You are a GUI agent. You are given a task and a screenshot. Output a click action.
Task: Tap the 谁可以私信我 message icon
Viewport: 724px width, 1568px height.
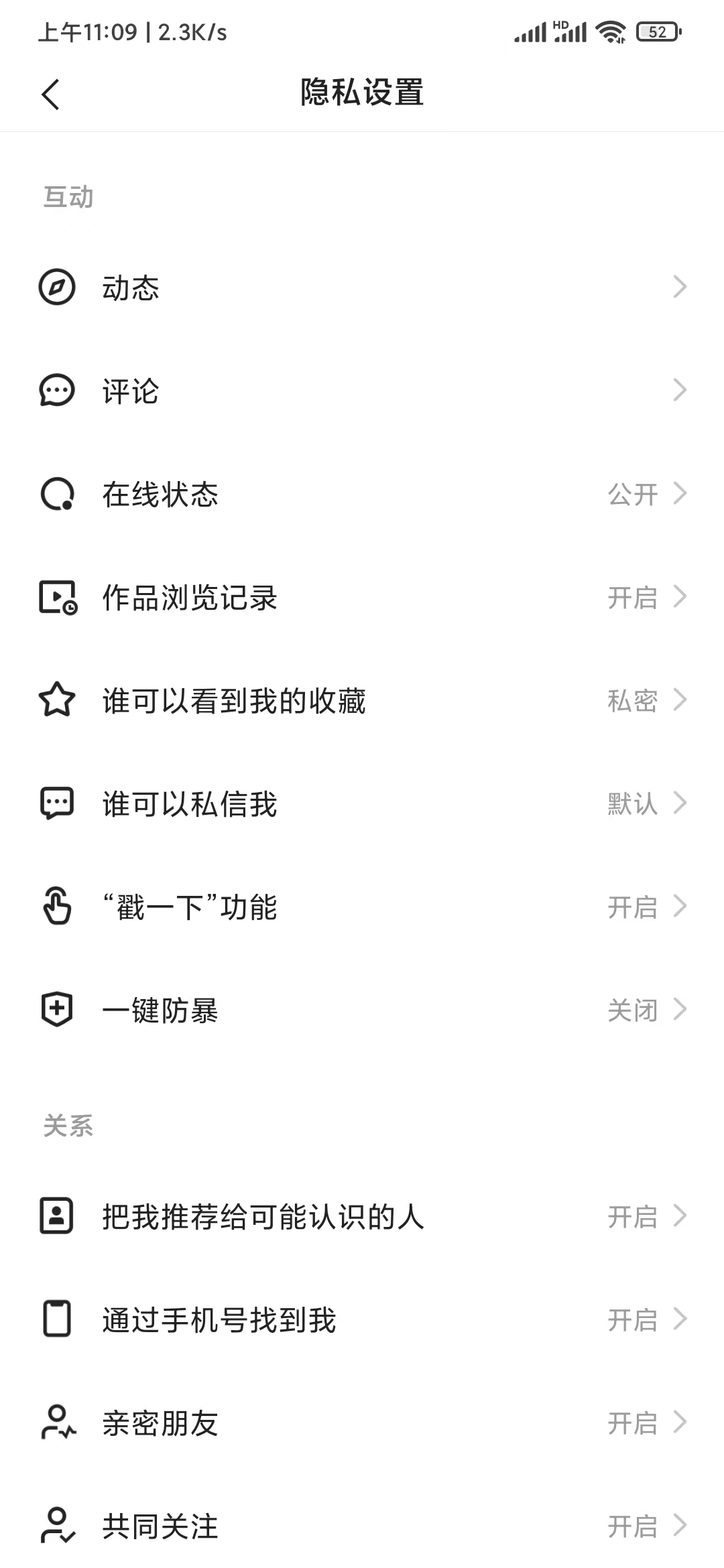(57, 804)
